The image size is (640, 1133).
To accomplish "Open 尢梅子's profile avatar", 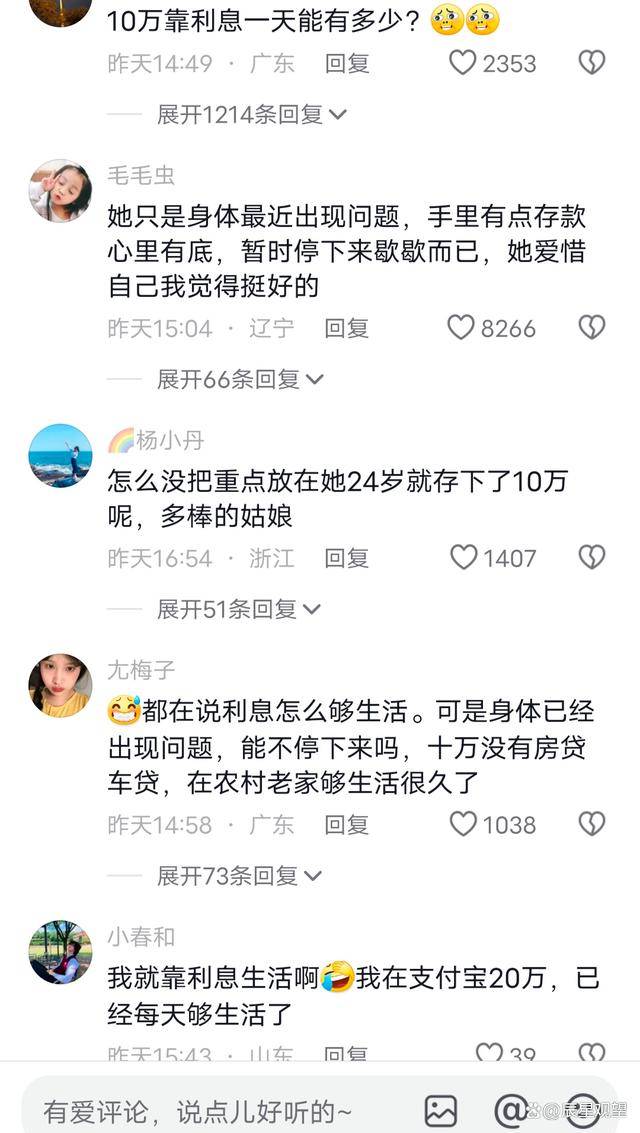I will click(60, 686).
